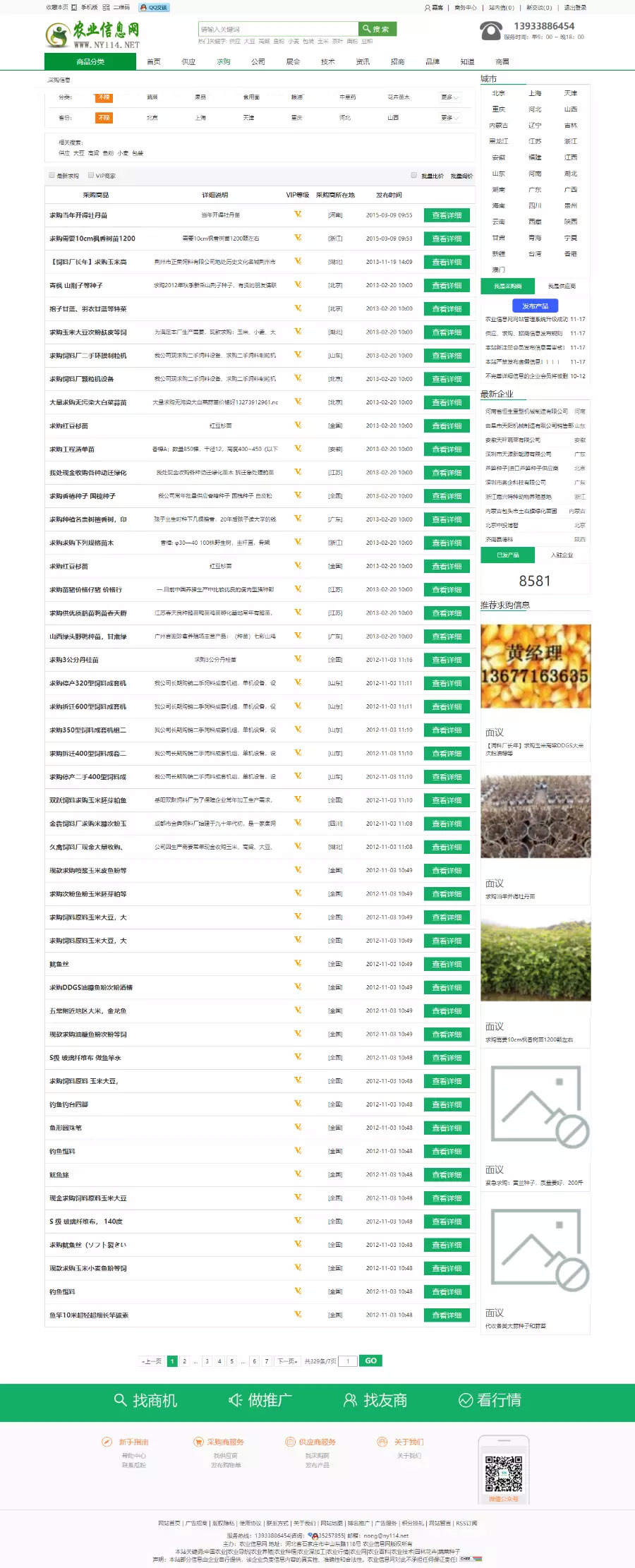Tap the GO page jump button

pos(370,1361)
